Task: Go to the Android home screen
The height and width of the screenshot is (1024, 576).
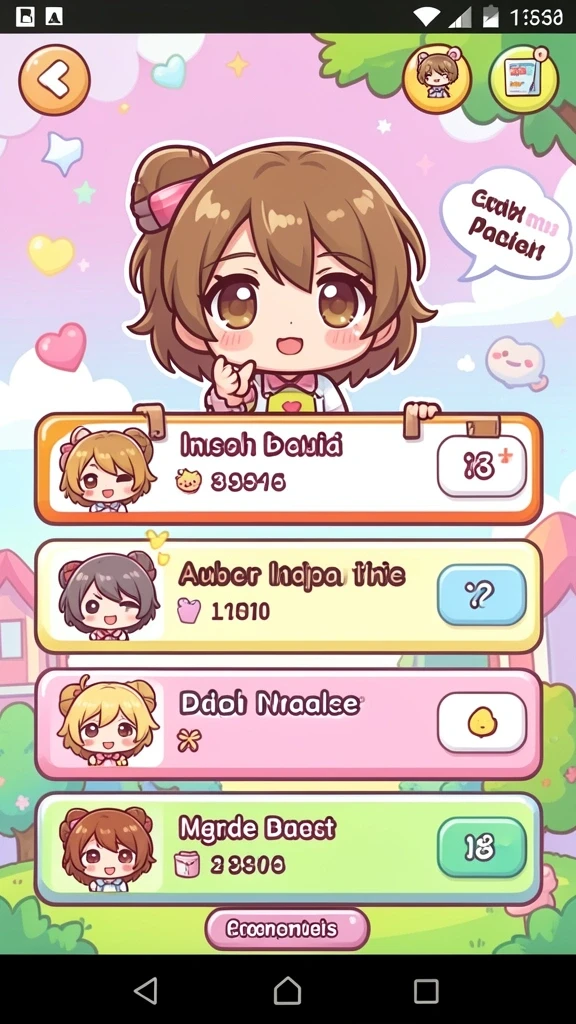Action: point(287,991)
